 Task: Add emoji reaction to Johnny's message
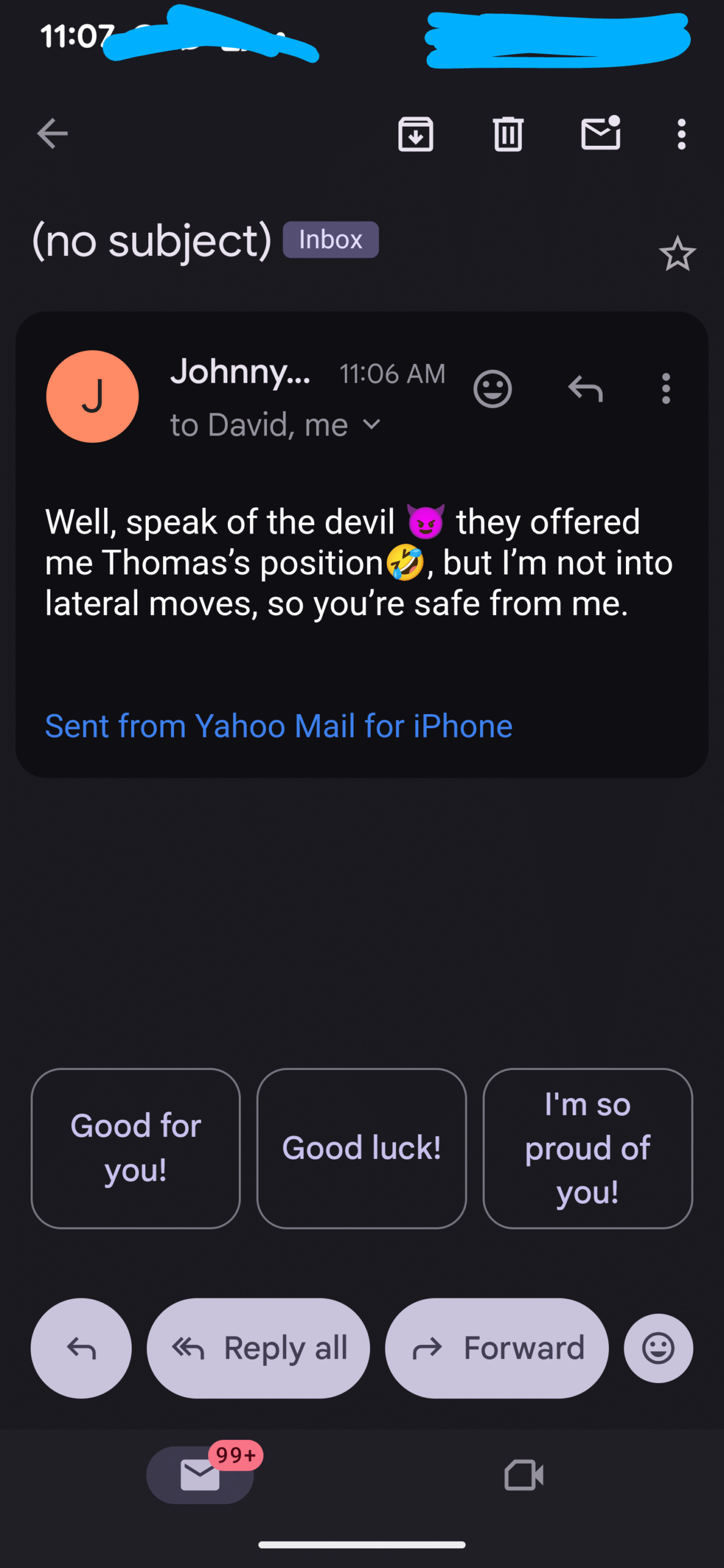point(492,388)
